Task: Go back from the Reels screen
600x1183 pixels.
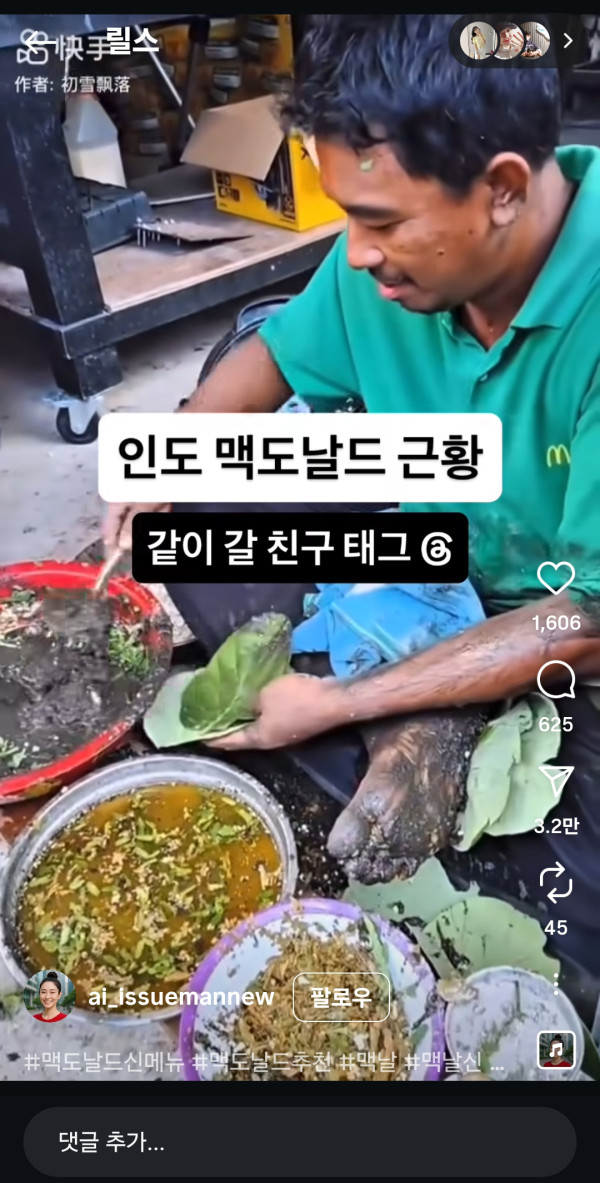Action: click(37, 43)
